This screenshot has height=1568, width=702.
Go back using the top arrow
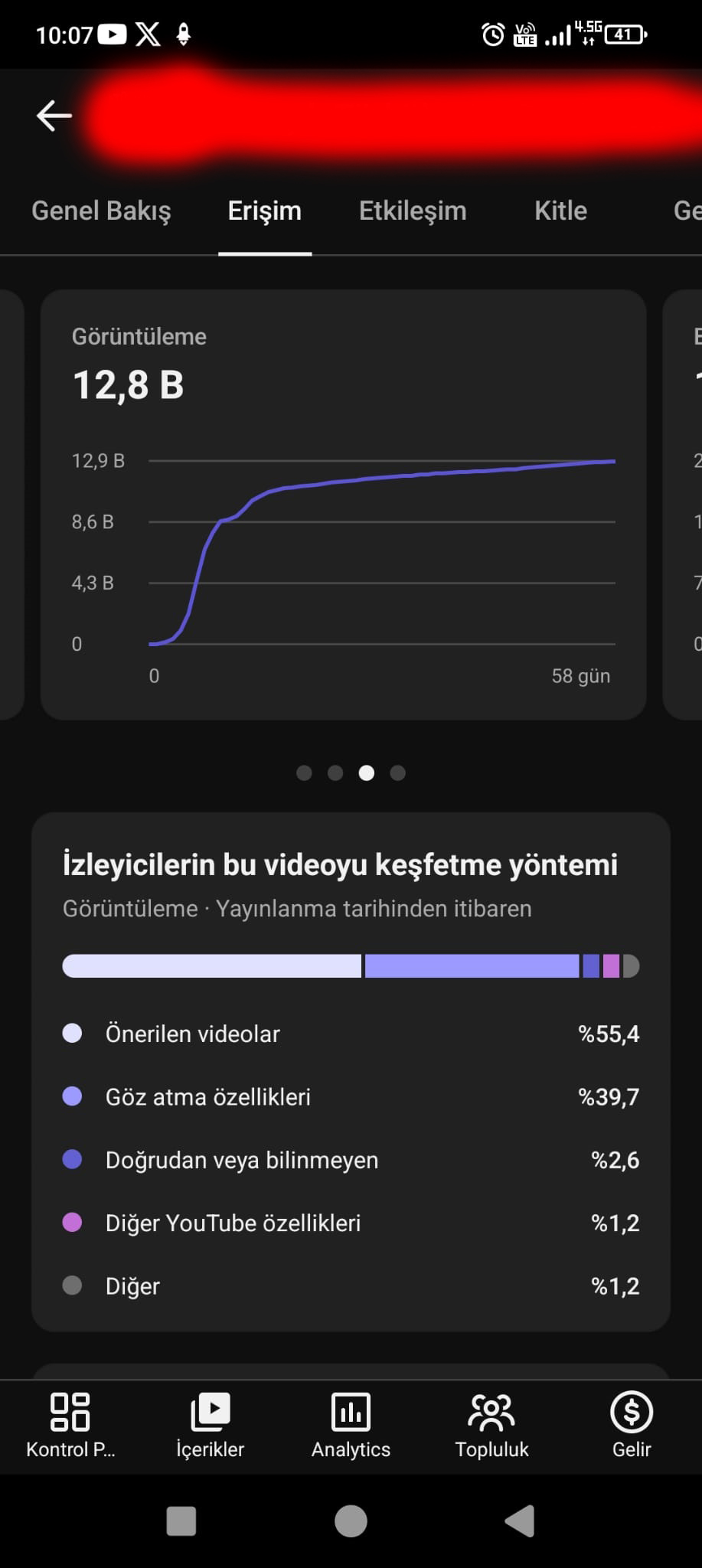pyautogui.click(x=54, y=116)
